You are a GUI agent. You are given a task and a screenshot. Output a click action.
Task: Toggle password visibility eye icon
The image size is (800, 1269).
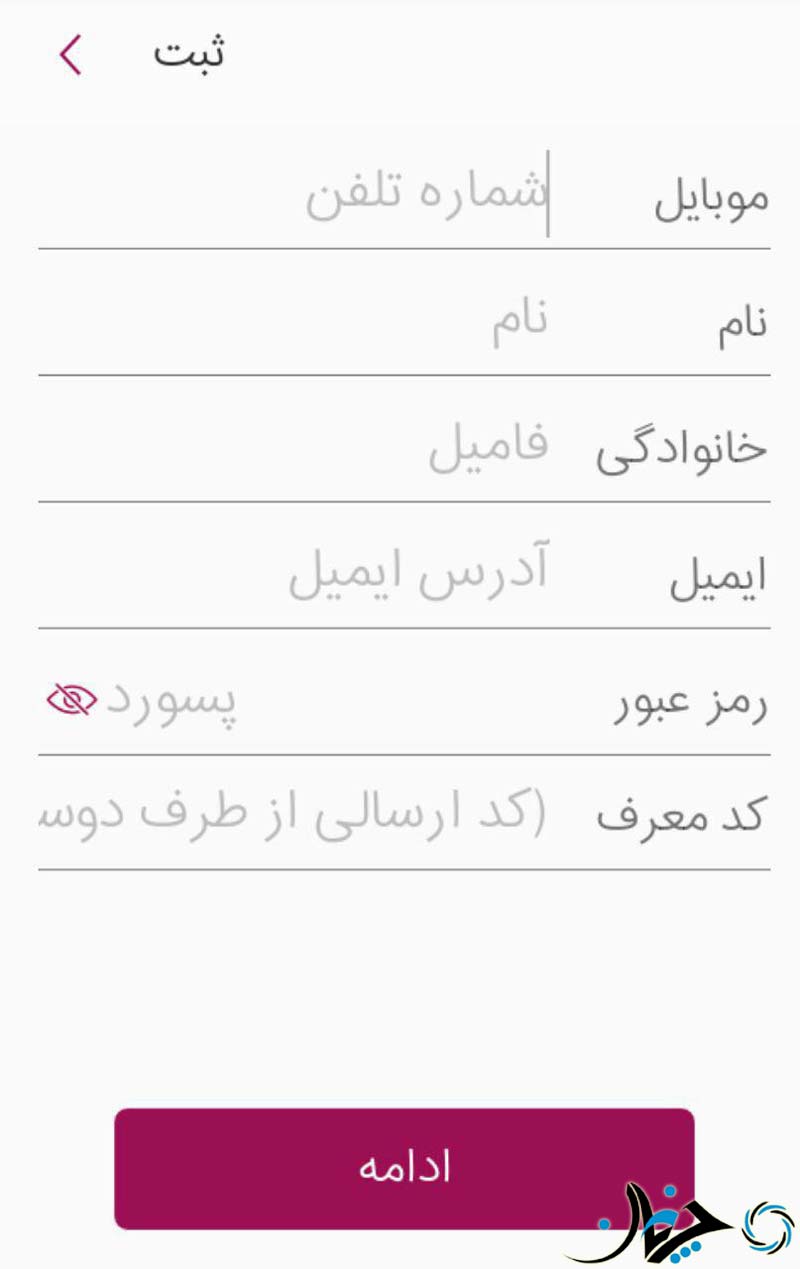(x=72, y=701)
